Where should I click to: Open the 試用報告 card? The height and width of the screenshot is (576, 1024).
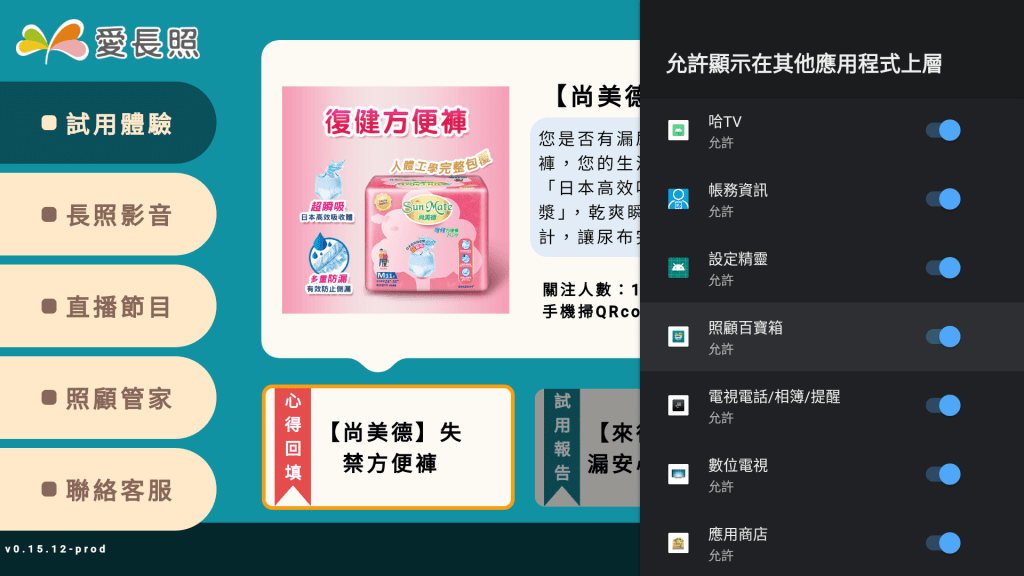(x=588, y=447)
